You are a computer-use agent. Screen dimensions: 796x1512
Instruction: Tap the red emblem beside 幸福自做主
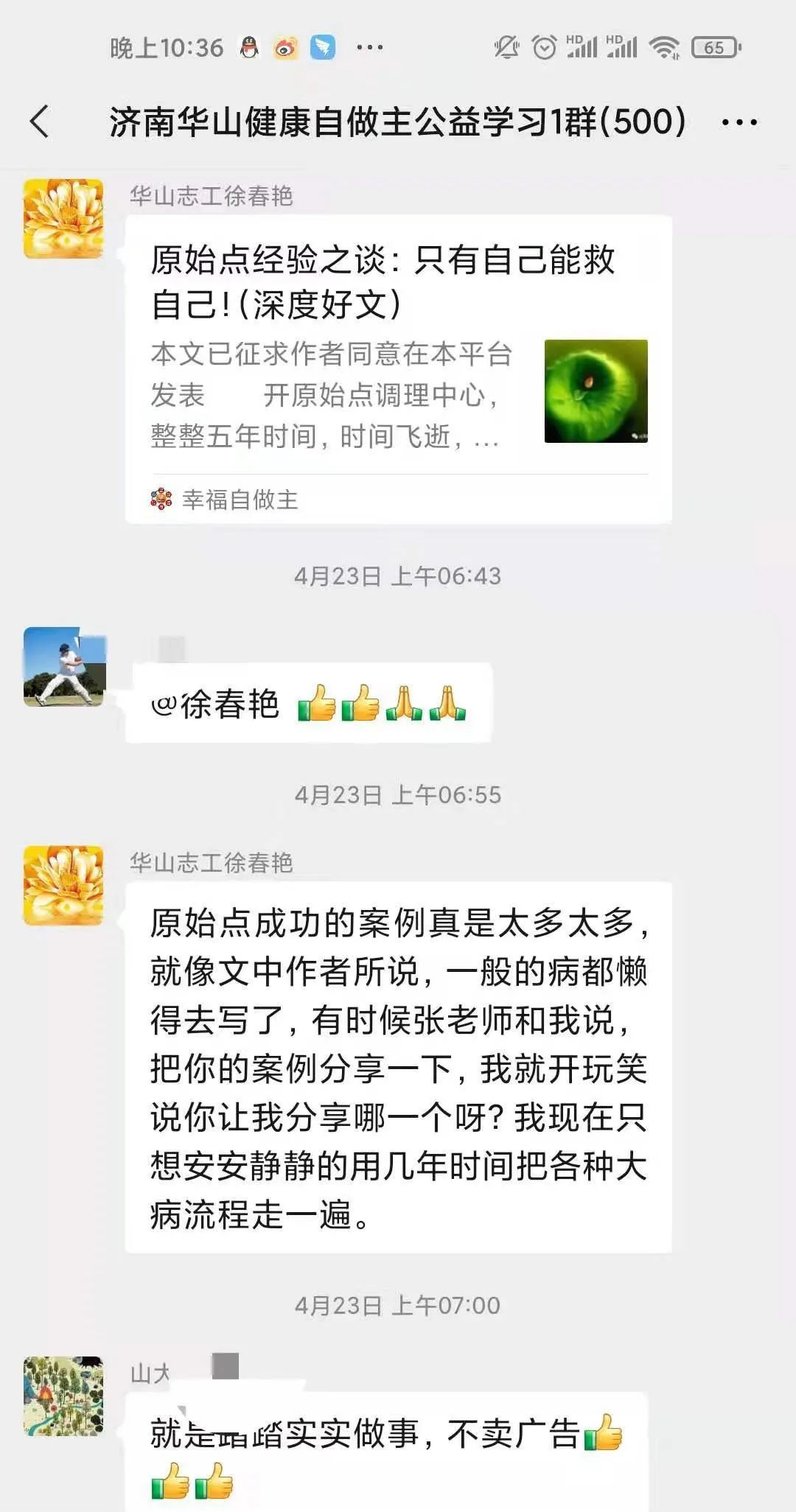[x=164, y=497]
